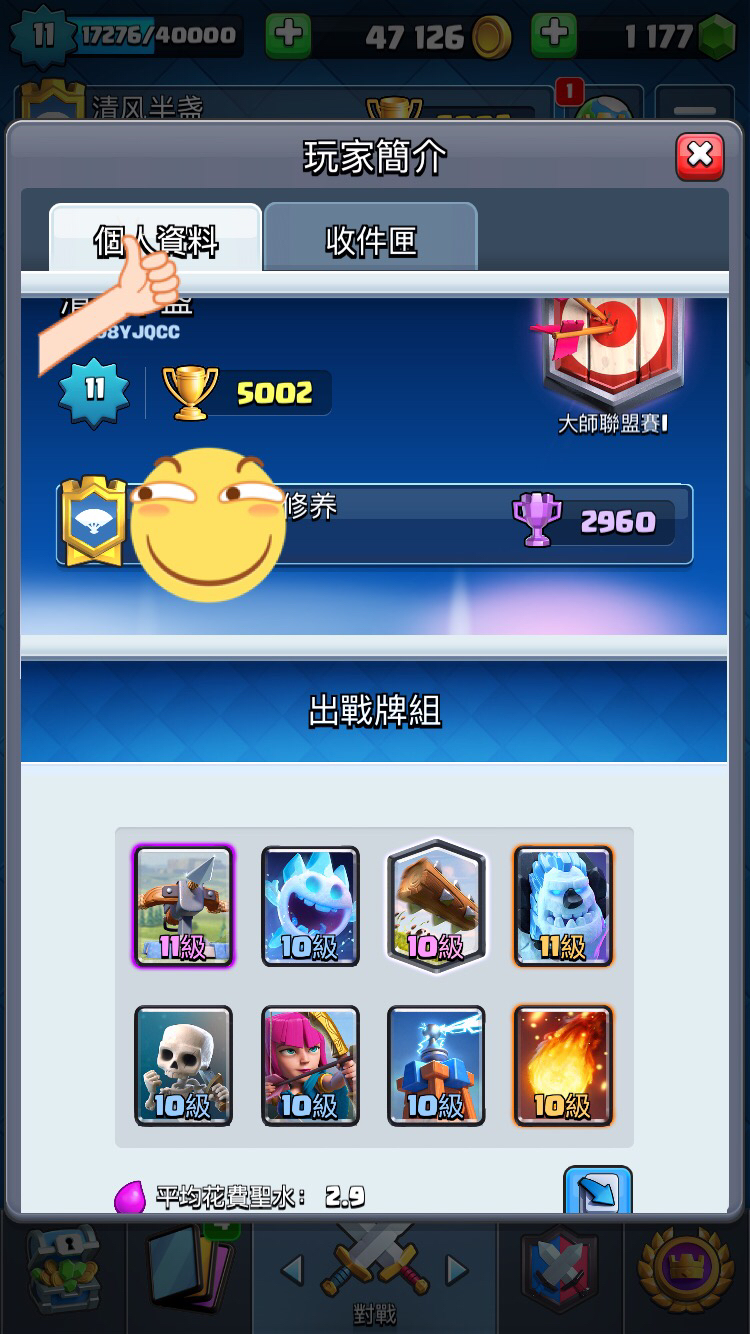Open the Tesla tower card
Image resolution: width=750 pixels, height=1334 pixels.
click(x=436, y=1066)
